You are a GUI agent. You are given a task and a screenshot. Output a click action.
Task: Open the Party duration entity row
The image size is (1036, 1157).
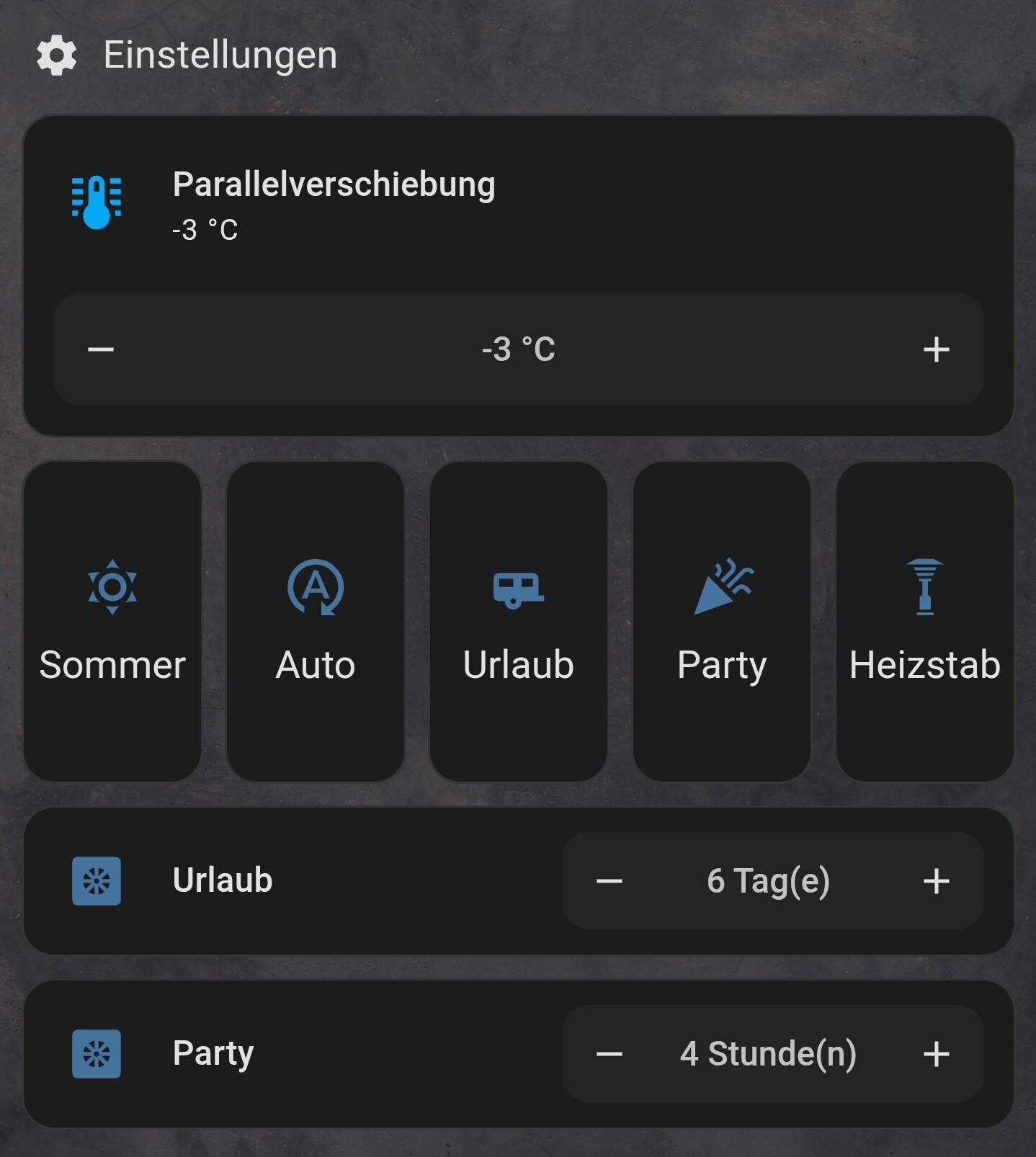pos(213,1053)
